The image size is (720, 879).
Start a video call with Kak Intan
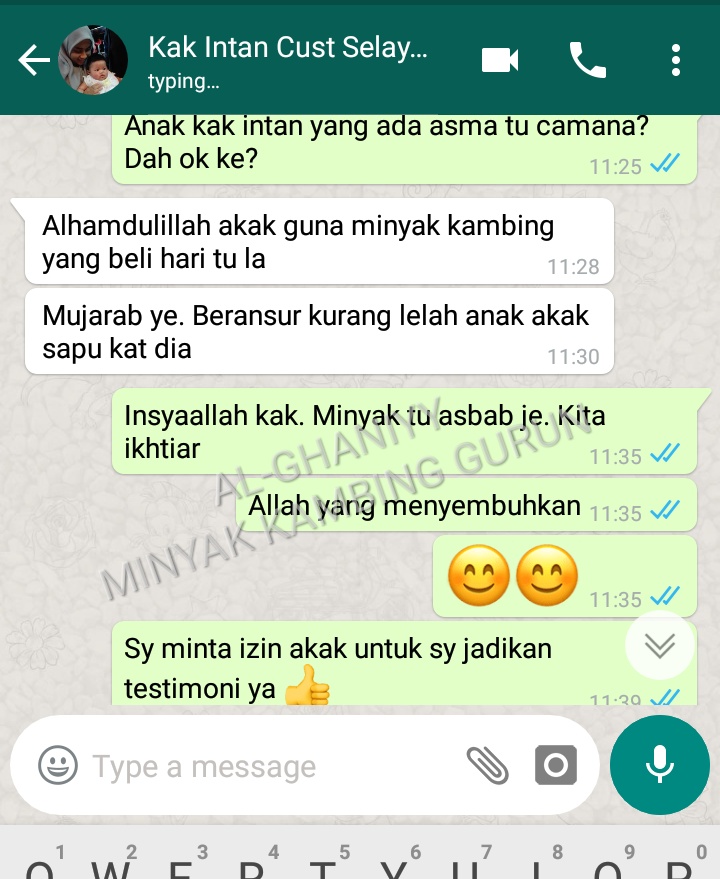pyautogui.click(x=500, y=61)
